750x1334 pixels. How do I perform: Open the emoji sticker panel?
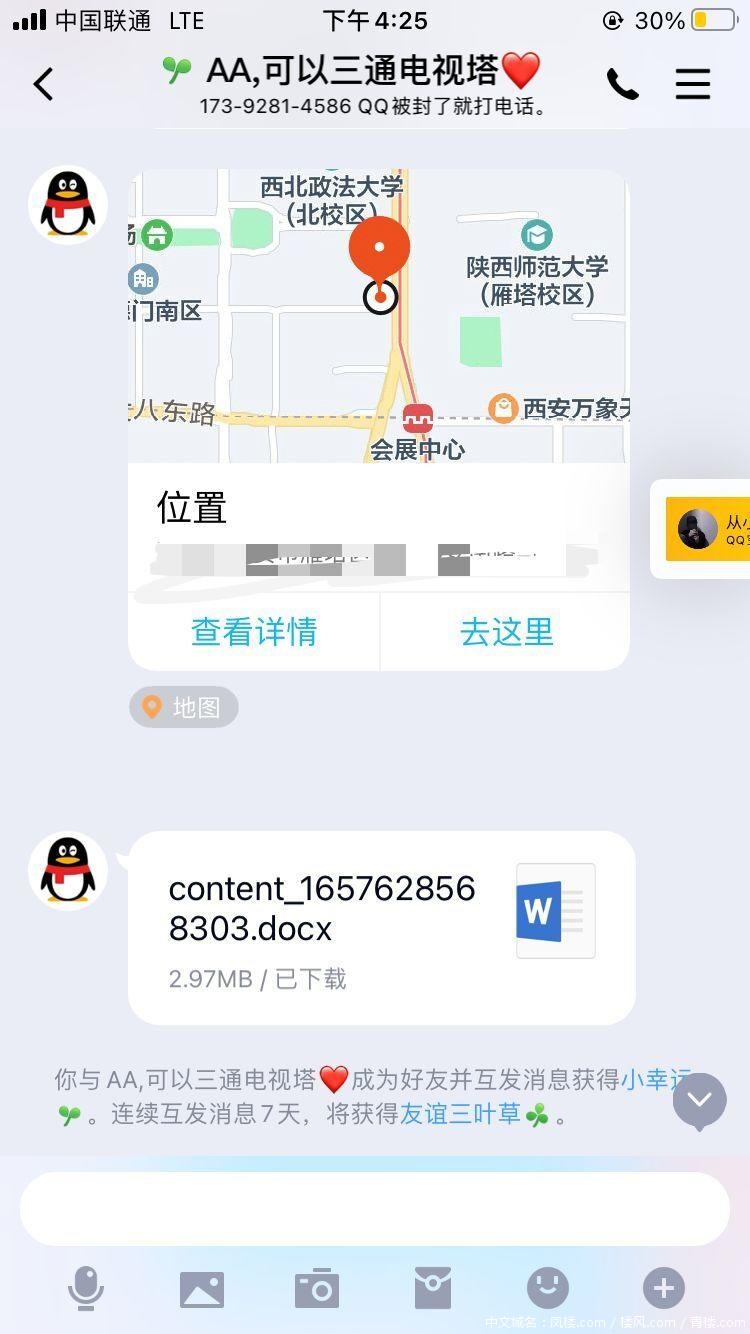pos(548,1289)
